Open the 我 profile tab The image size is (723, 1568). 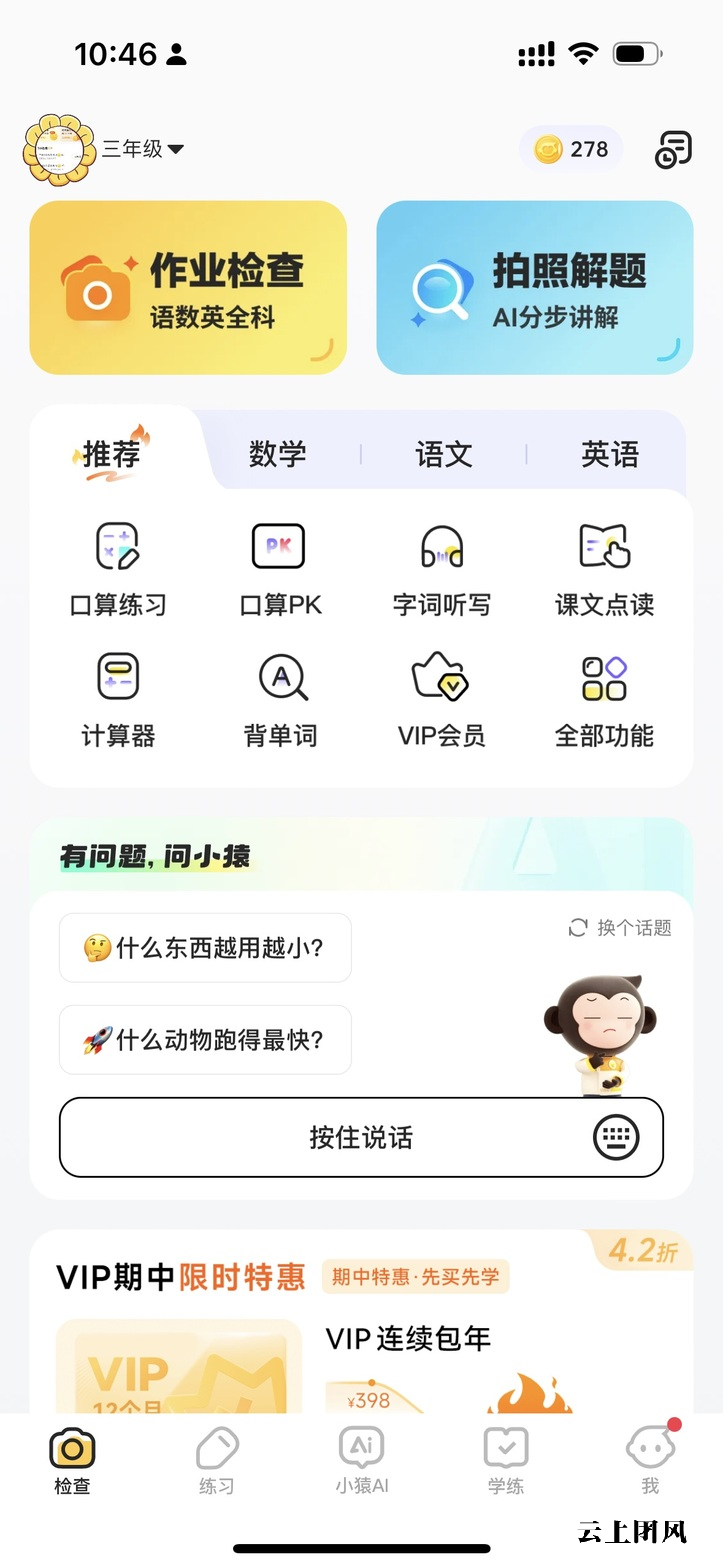click(650, 1460)
